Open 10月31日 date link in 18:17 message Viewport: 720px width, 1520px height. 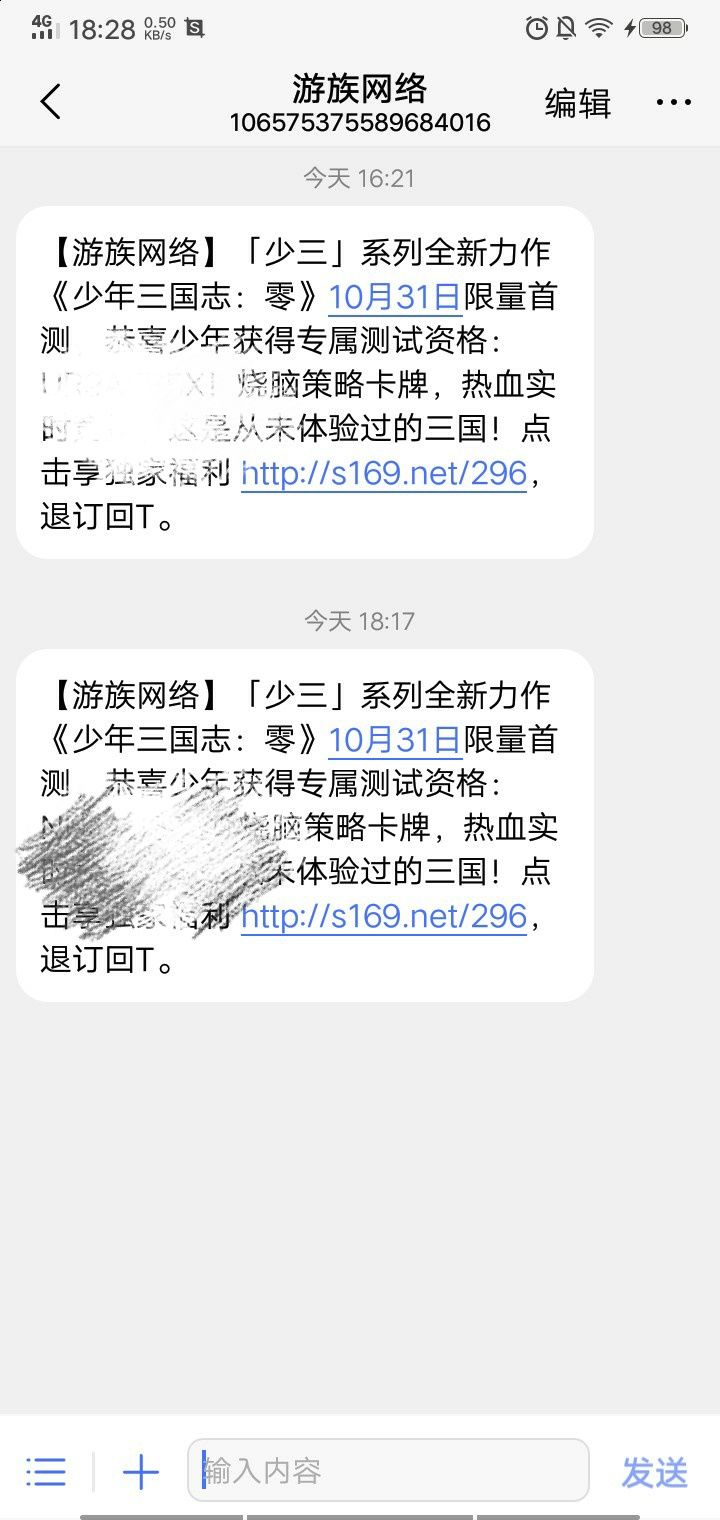point(394,740)
